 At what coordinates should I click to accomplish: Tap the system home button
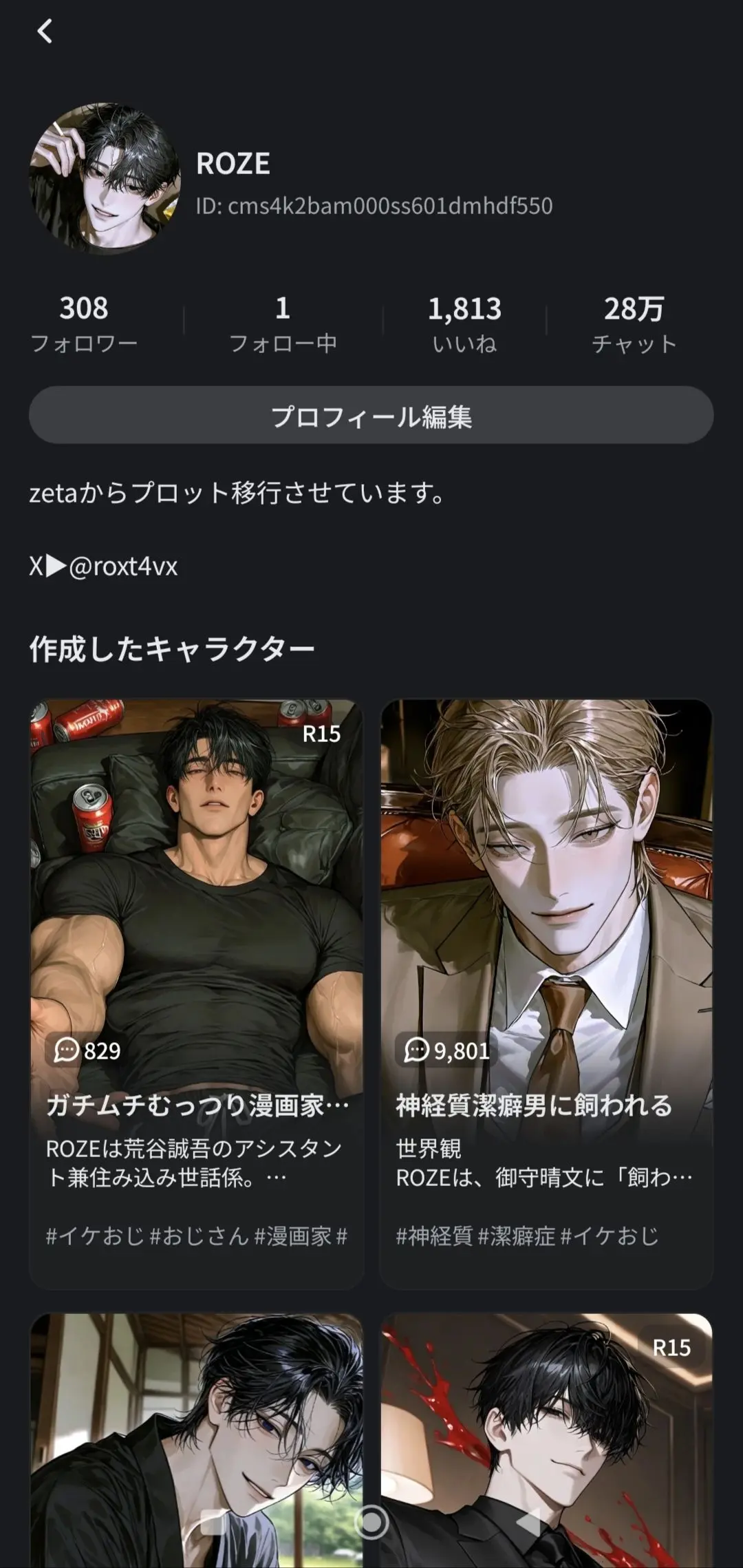pyautogui.click(x=371, y=1522)
